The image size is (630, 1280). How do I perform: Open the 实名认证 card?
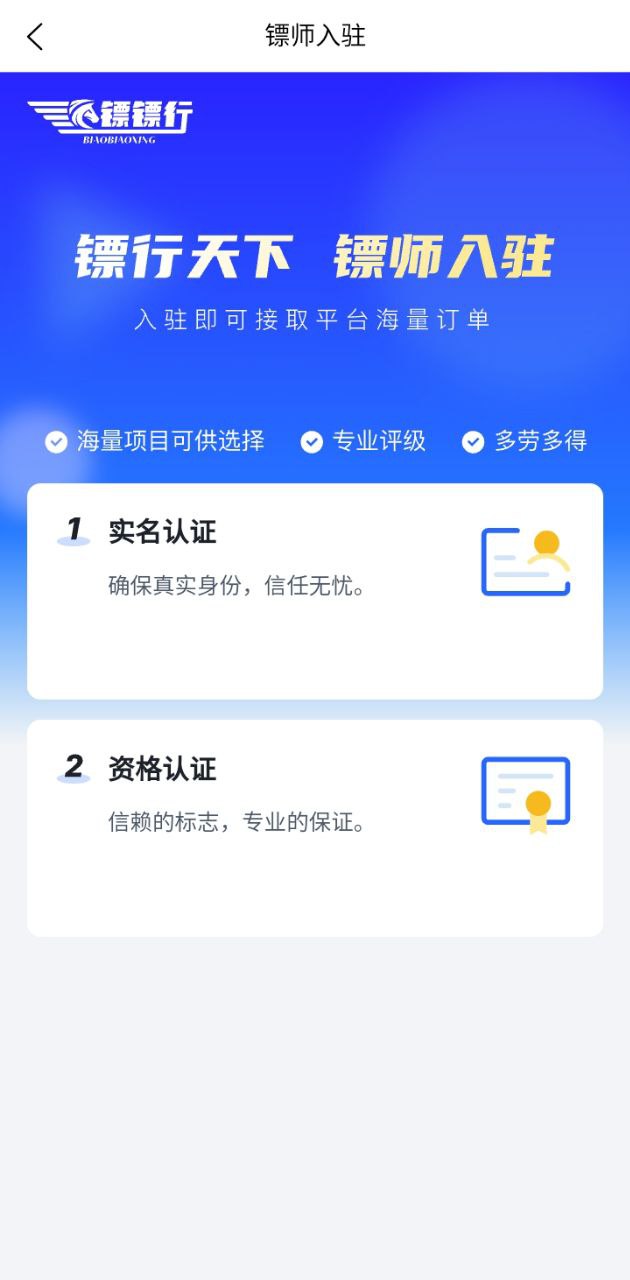315,591
